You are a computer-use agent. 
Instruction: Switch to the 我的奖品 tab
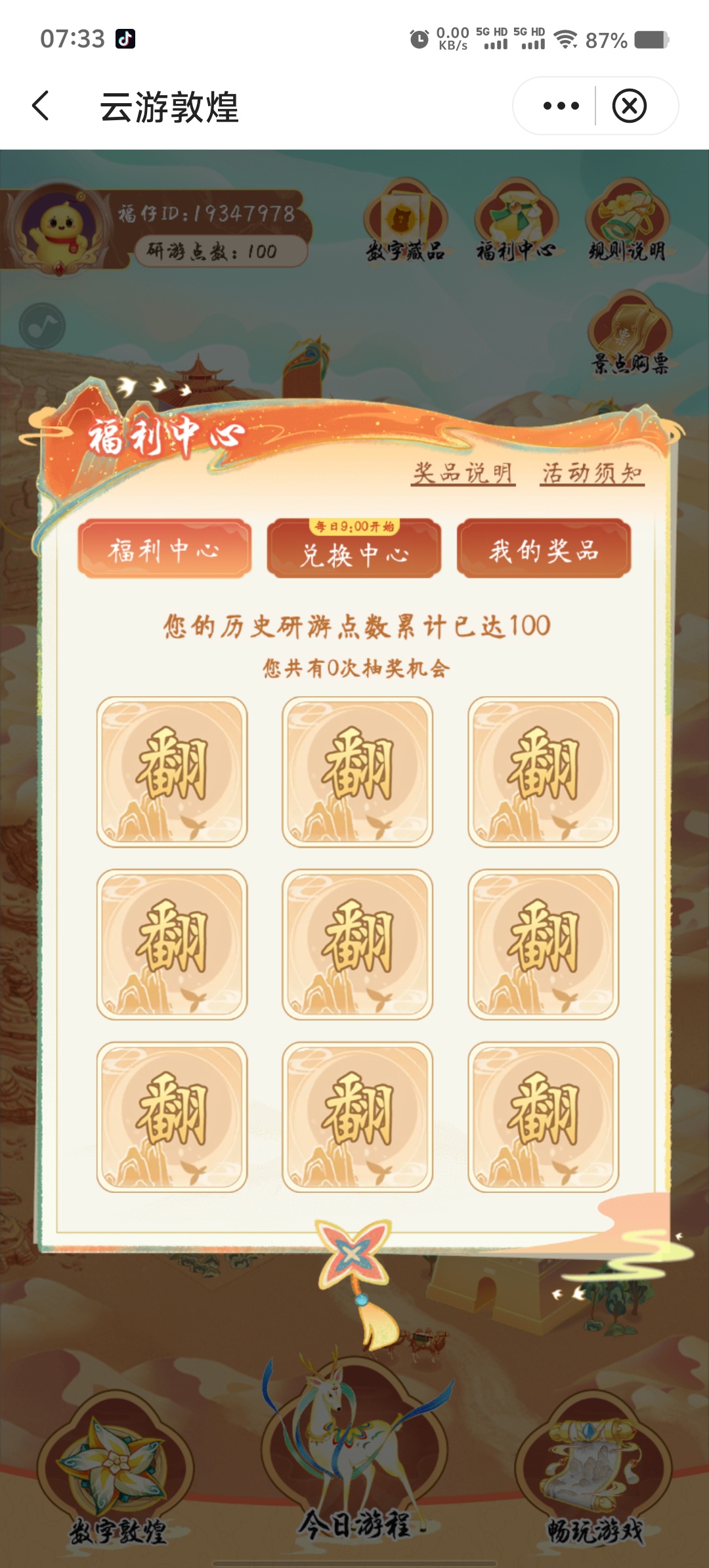click(544, 550)
